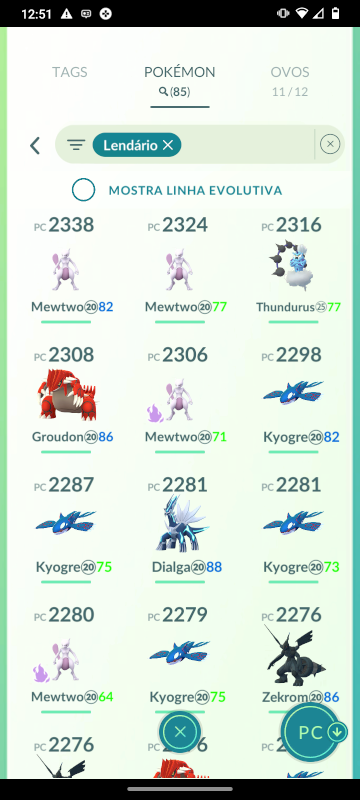Go back using the left arrow
This screenshot has height=800, width=360.
coord(35,145)
